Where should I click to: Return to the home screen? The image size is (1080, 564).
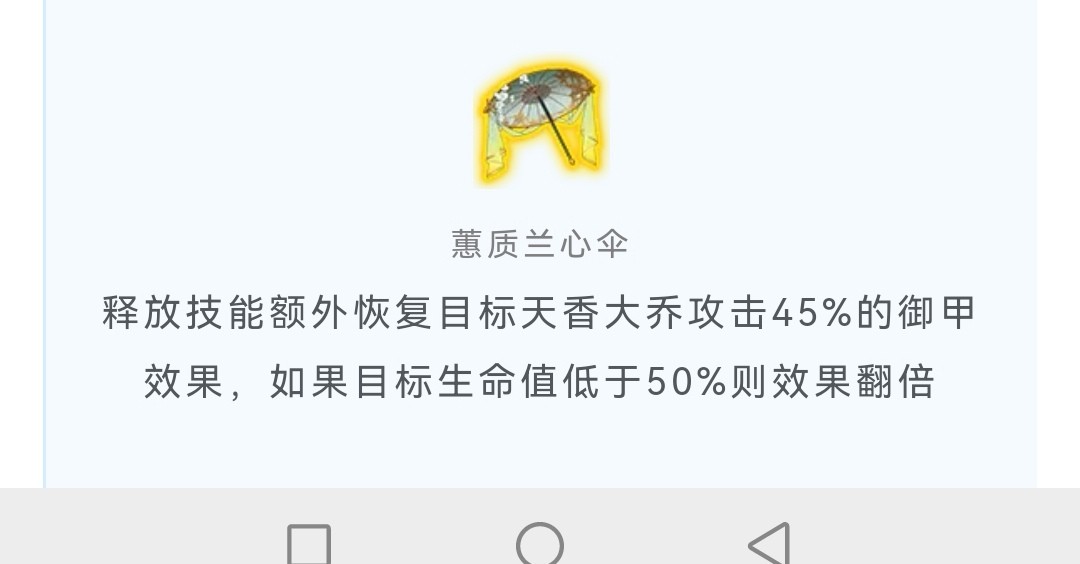tap(540, 544)
